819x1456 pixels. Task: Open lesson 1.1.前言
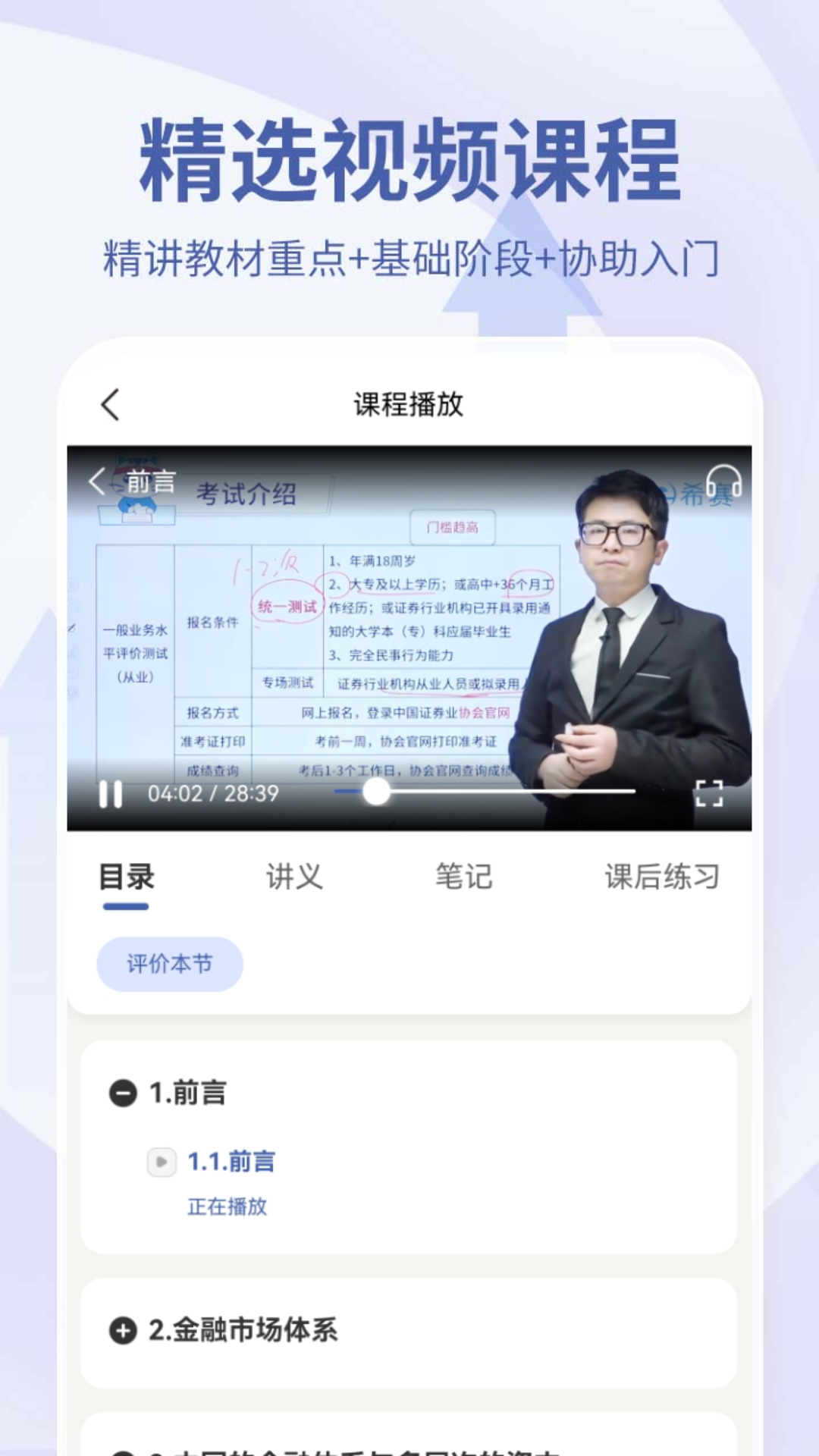click(x=231, y=1162)
